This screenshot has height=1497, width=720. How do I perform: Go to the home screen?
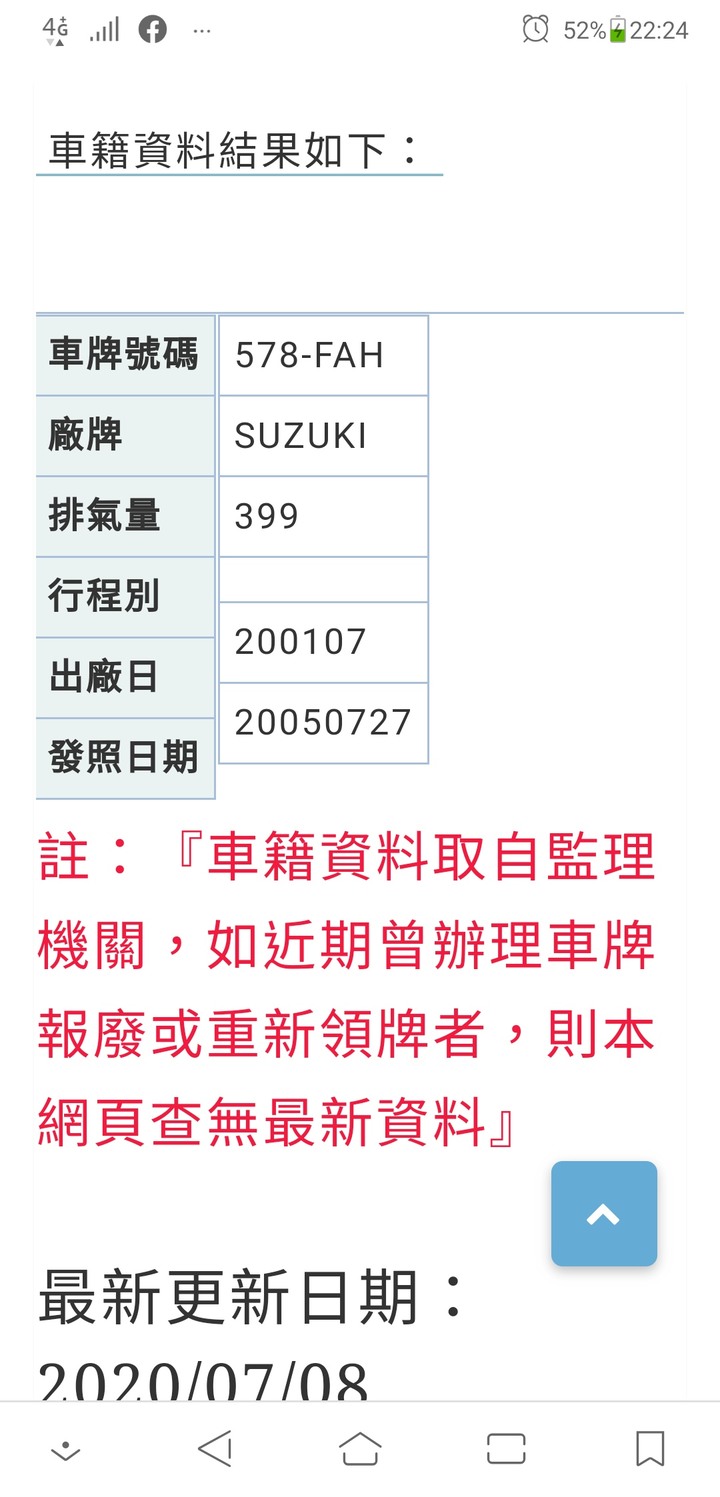tap(360, 1448)
